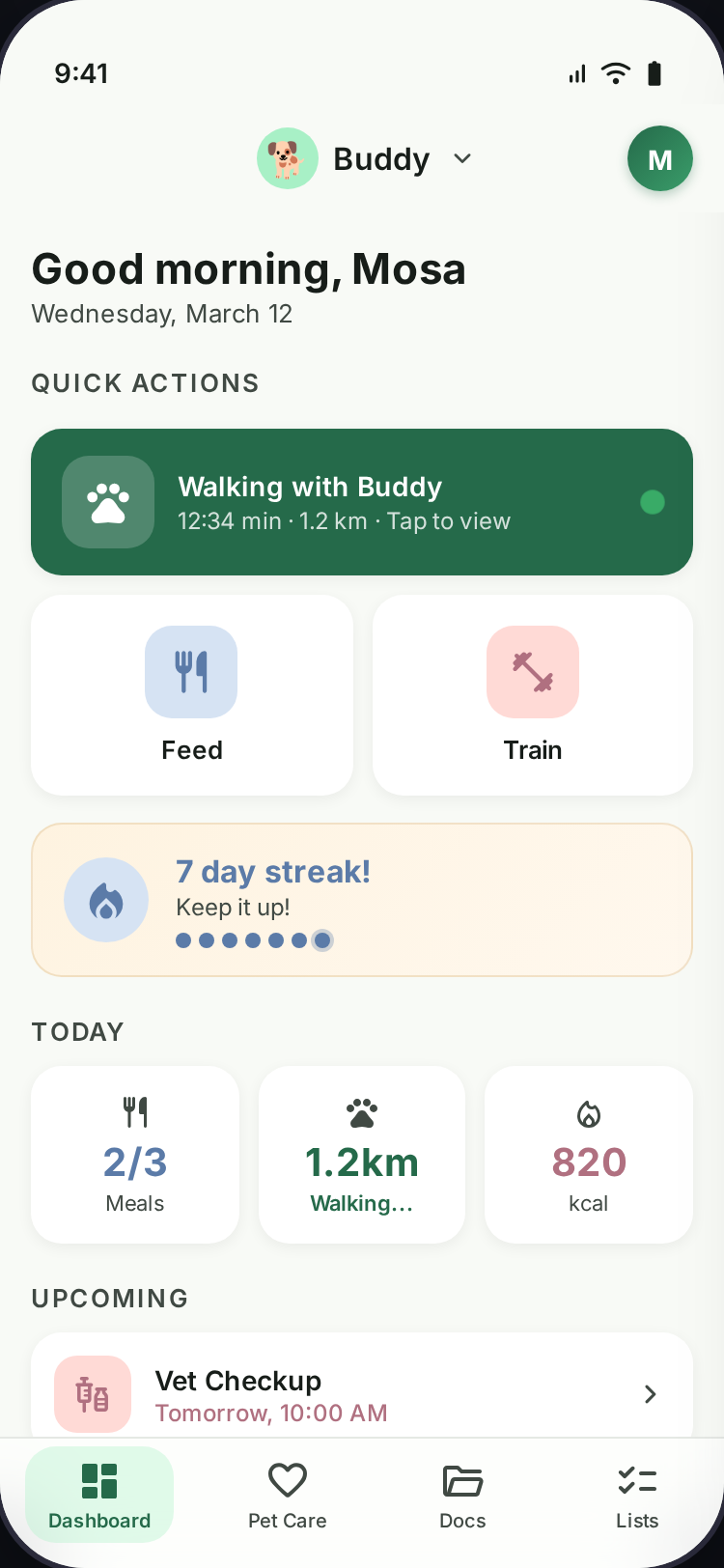Select the Pet Care heart icon
Viewport: 724px width, 1568px height.
(x=287, y=1479)
